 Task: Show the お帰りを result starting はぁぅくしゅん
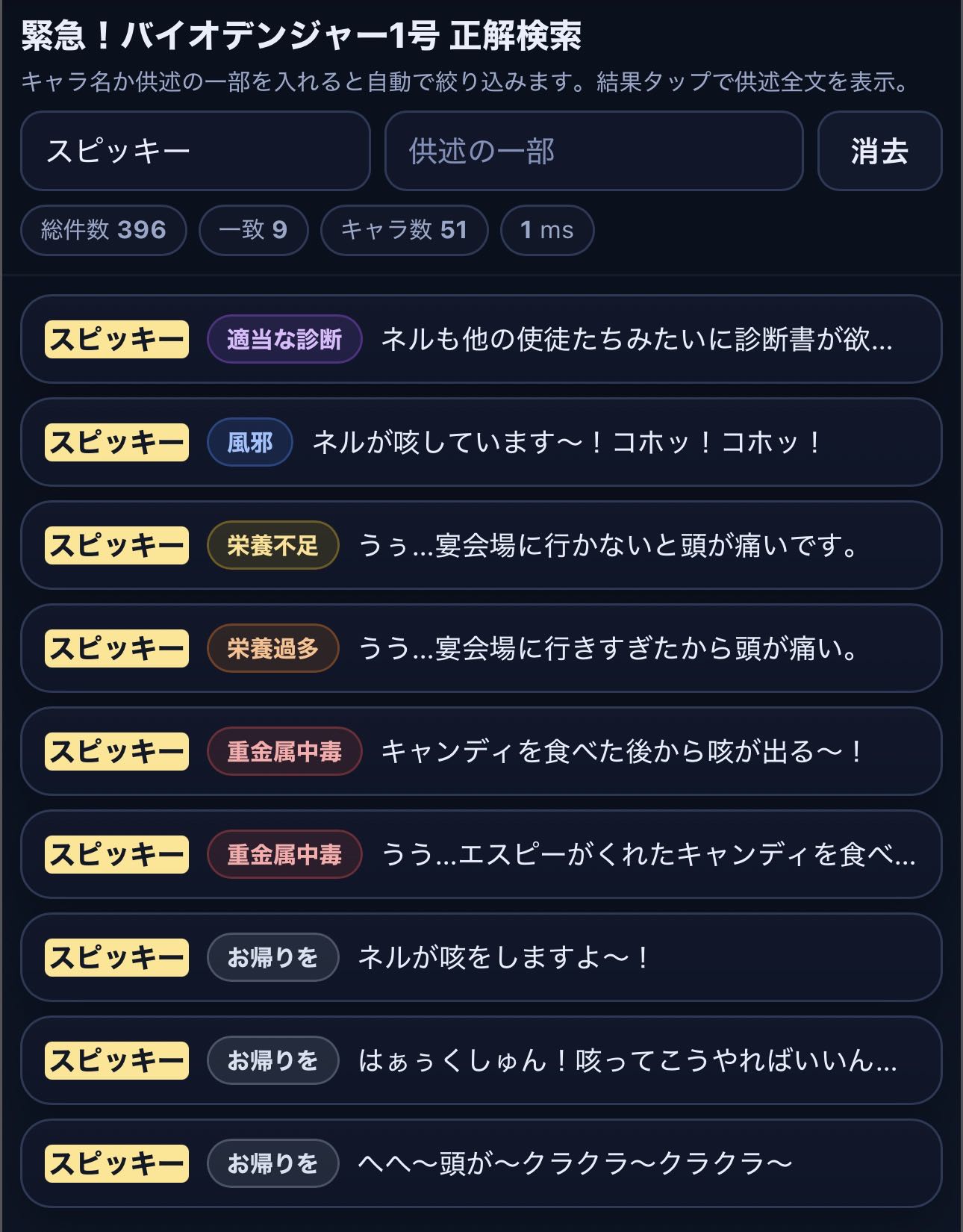pyautogui.click(x=481, y=1061)
